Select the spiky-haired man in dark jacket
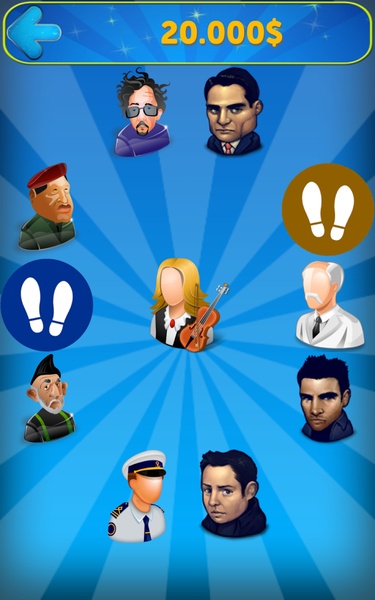 pyautogui.click(x=325, y=398)
